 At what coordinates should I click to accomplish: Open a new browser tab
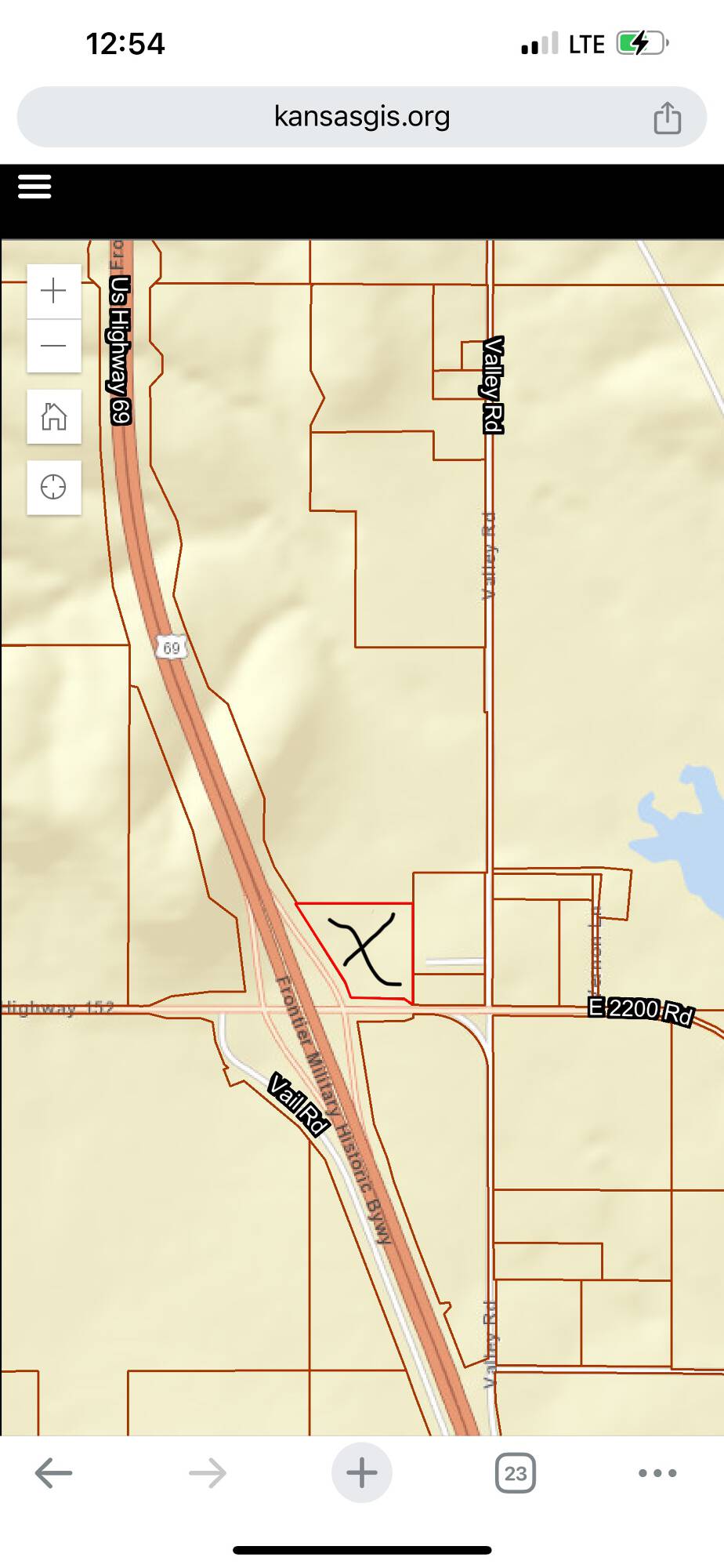coord(361,1473)
